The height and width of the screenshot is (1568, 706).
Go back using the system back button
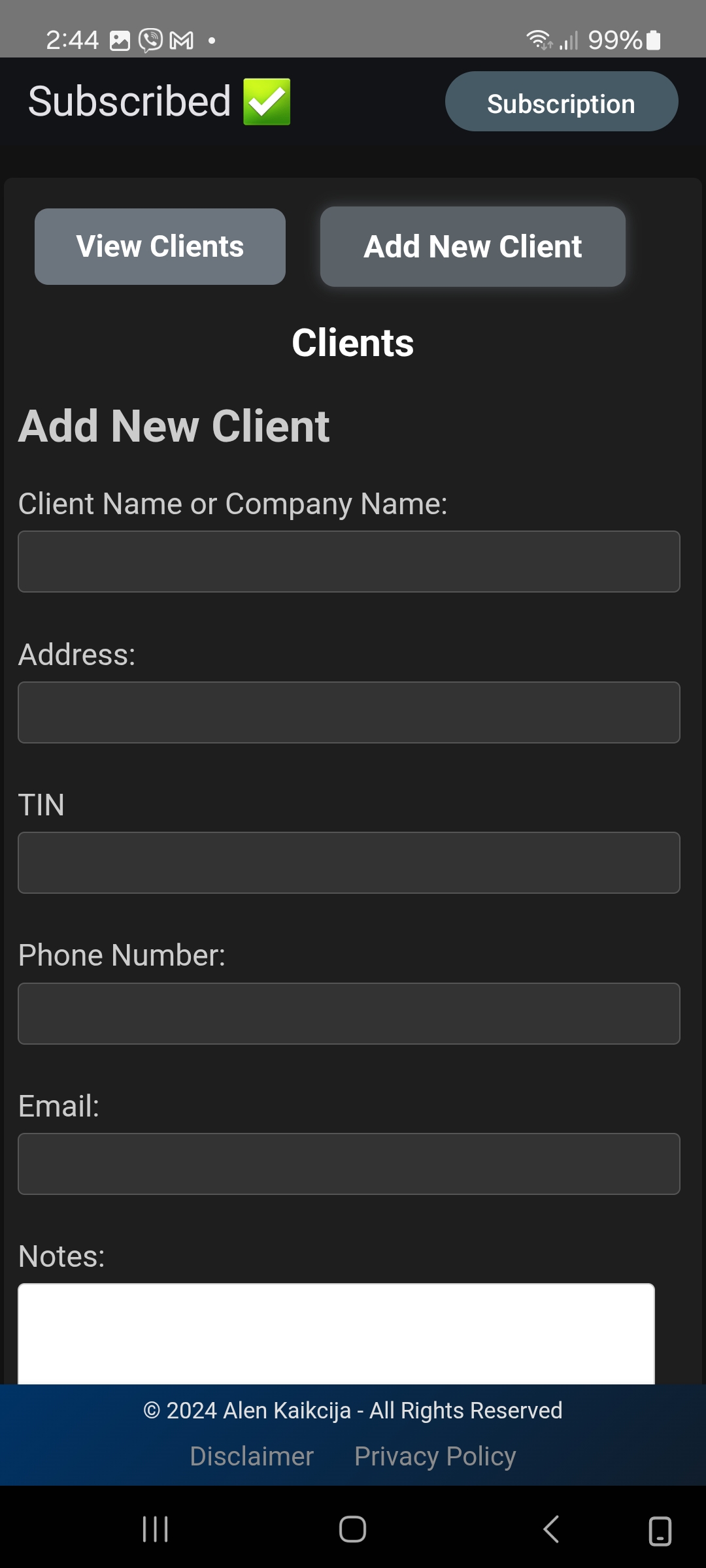551,1529
